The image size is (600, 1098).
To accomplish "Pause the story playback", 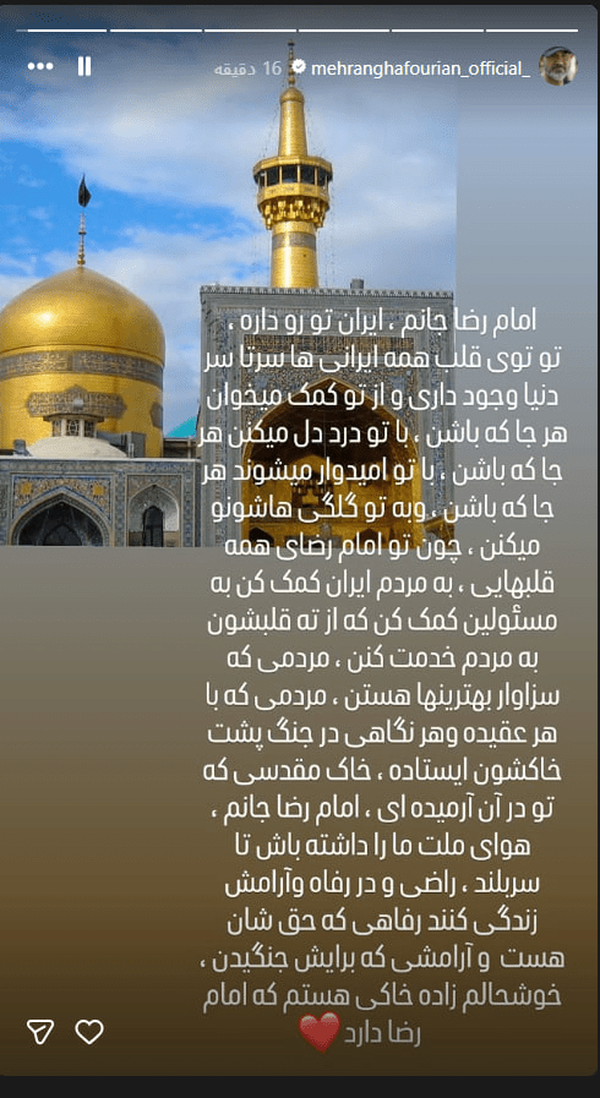I will point(84,67).
